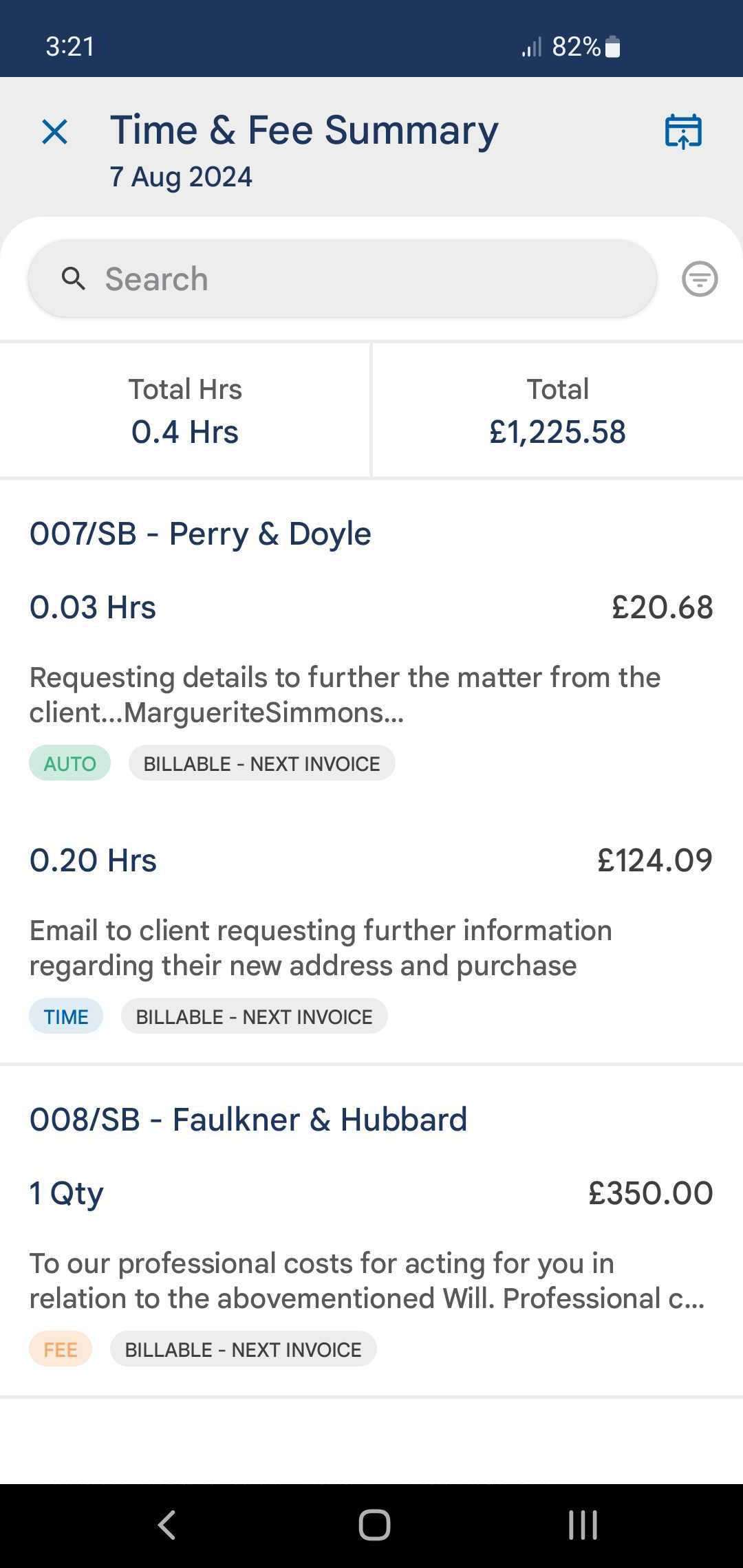This screenshot has width=743, height=1568.
Task: Select the TIME tag on the email entry
Action: tap(65, 1016)
